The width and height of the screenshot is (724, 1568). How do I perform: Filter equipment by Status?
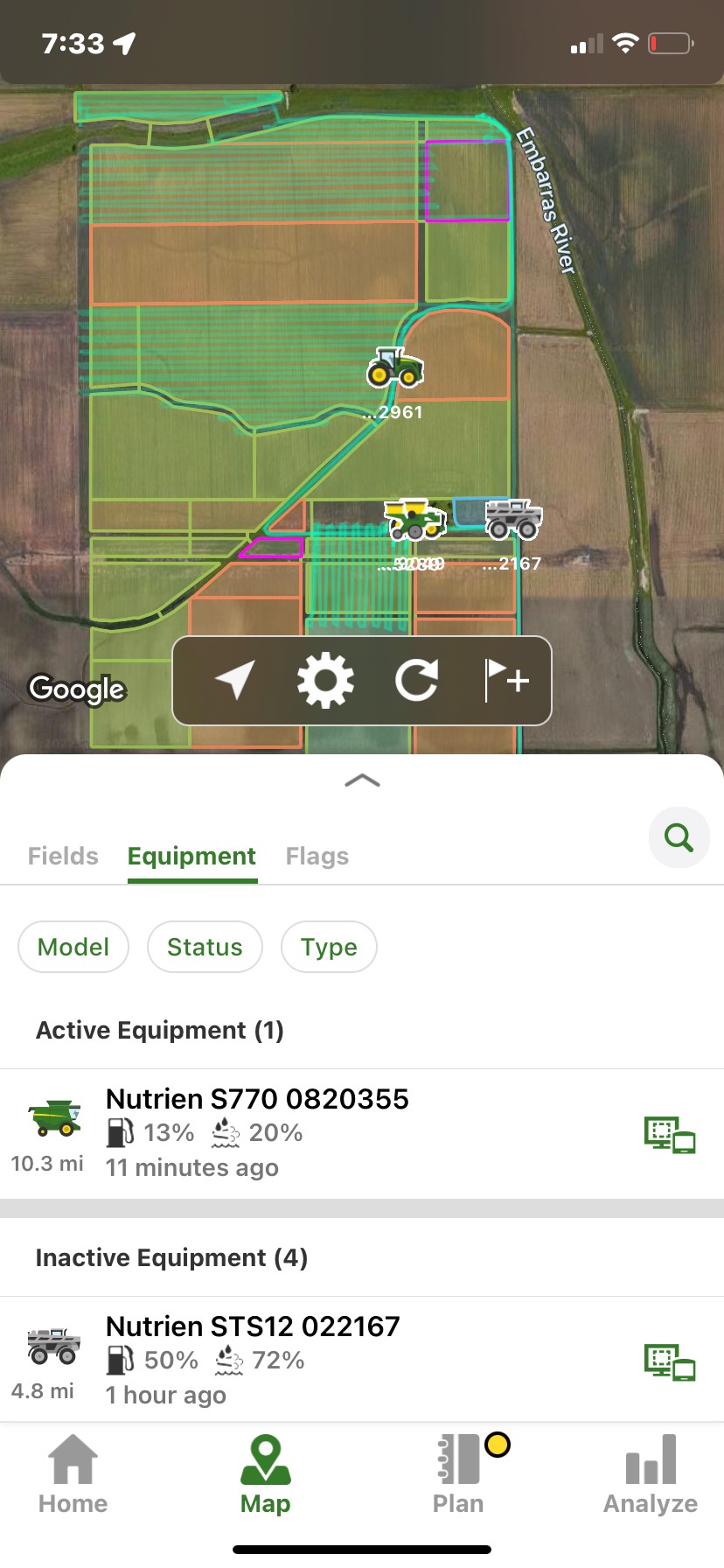point(205,947)
